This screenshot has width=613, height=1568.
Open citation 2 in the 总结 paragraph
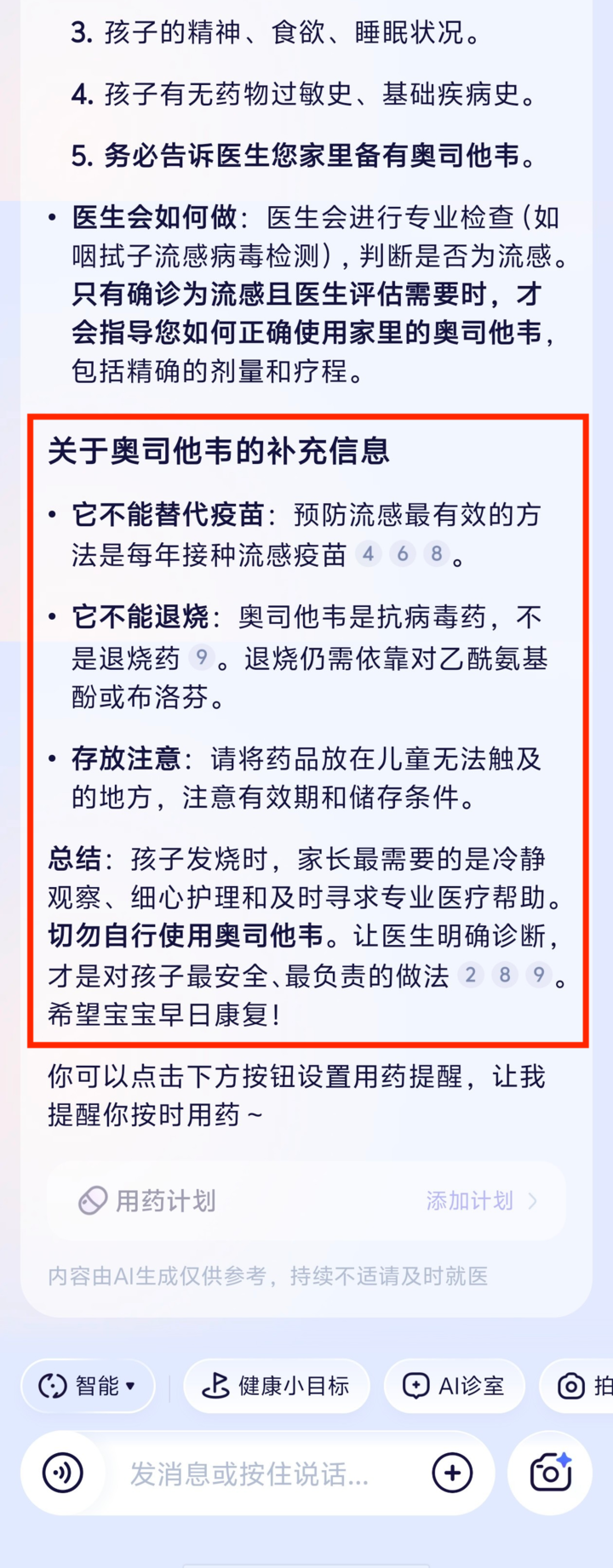click(470, 974)
